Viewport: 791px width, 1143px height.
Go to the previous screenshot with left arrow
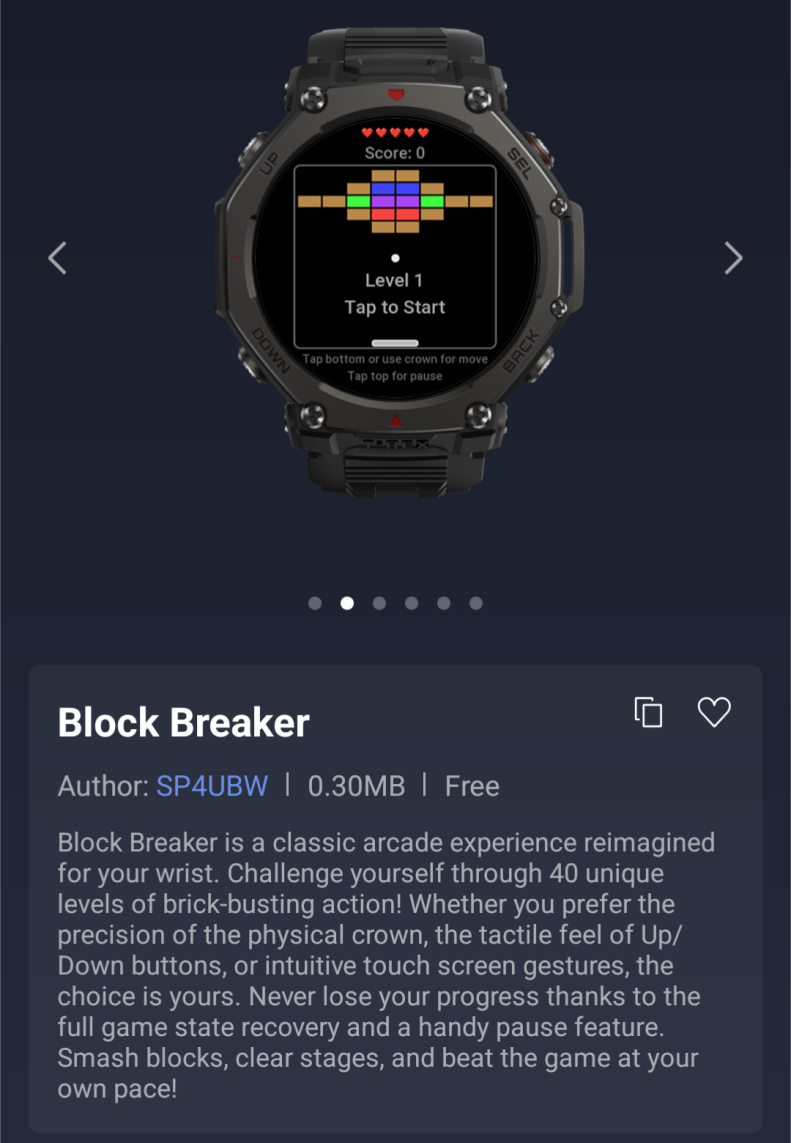(58, 258)
